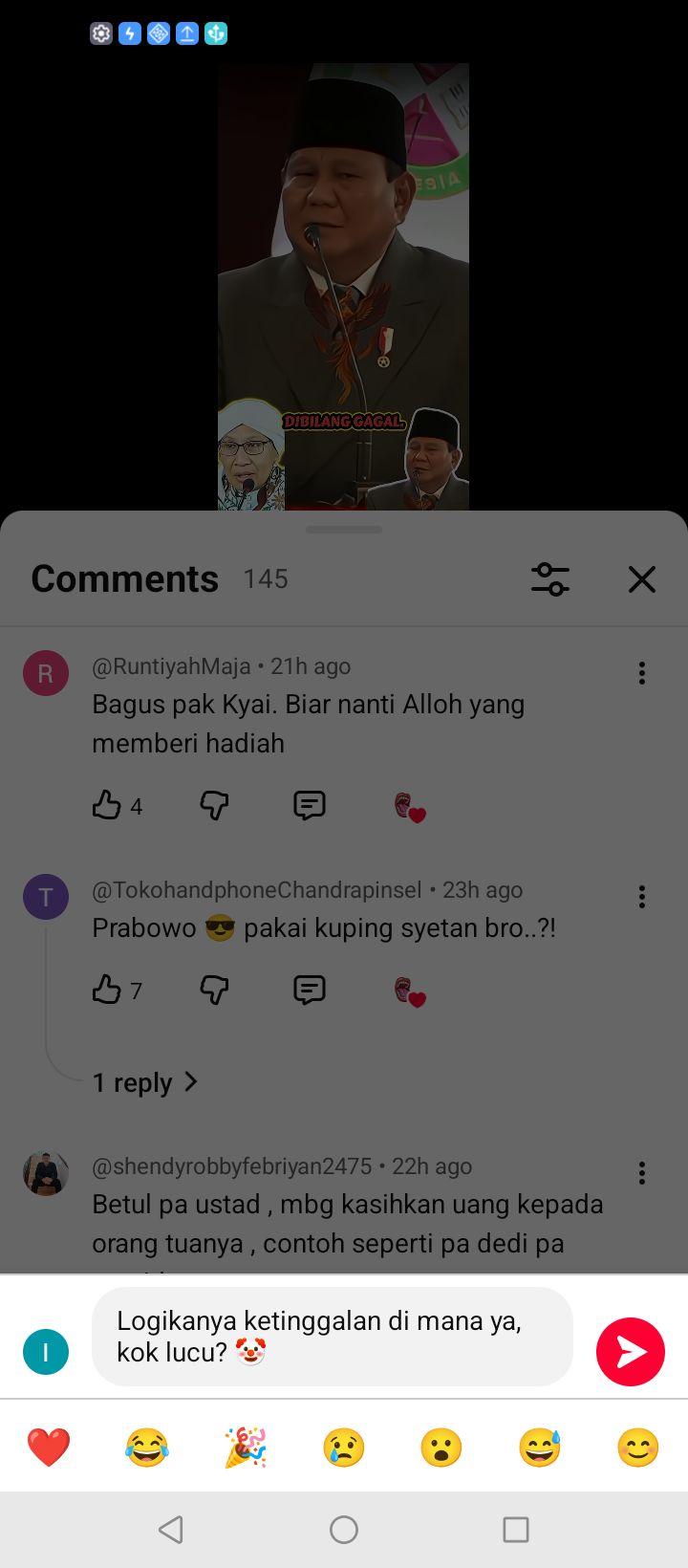This screenshot has height=1568, width=688.
Task: Insert the red heart emoji
Action: point(49,1448)
